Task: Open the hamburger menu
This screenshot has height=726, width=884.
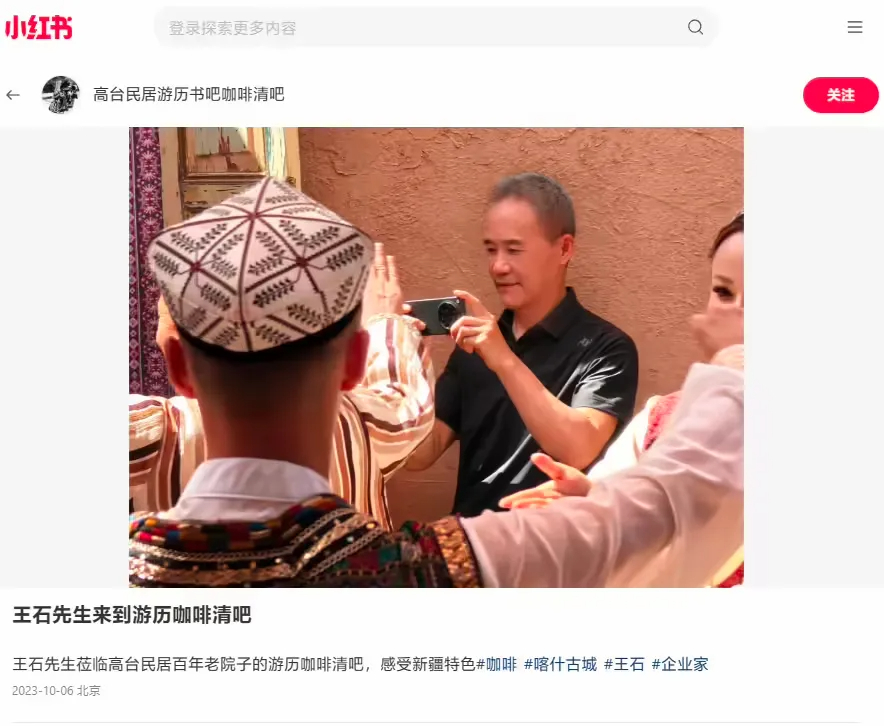Action: (x=855, y=28)
